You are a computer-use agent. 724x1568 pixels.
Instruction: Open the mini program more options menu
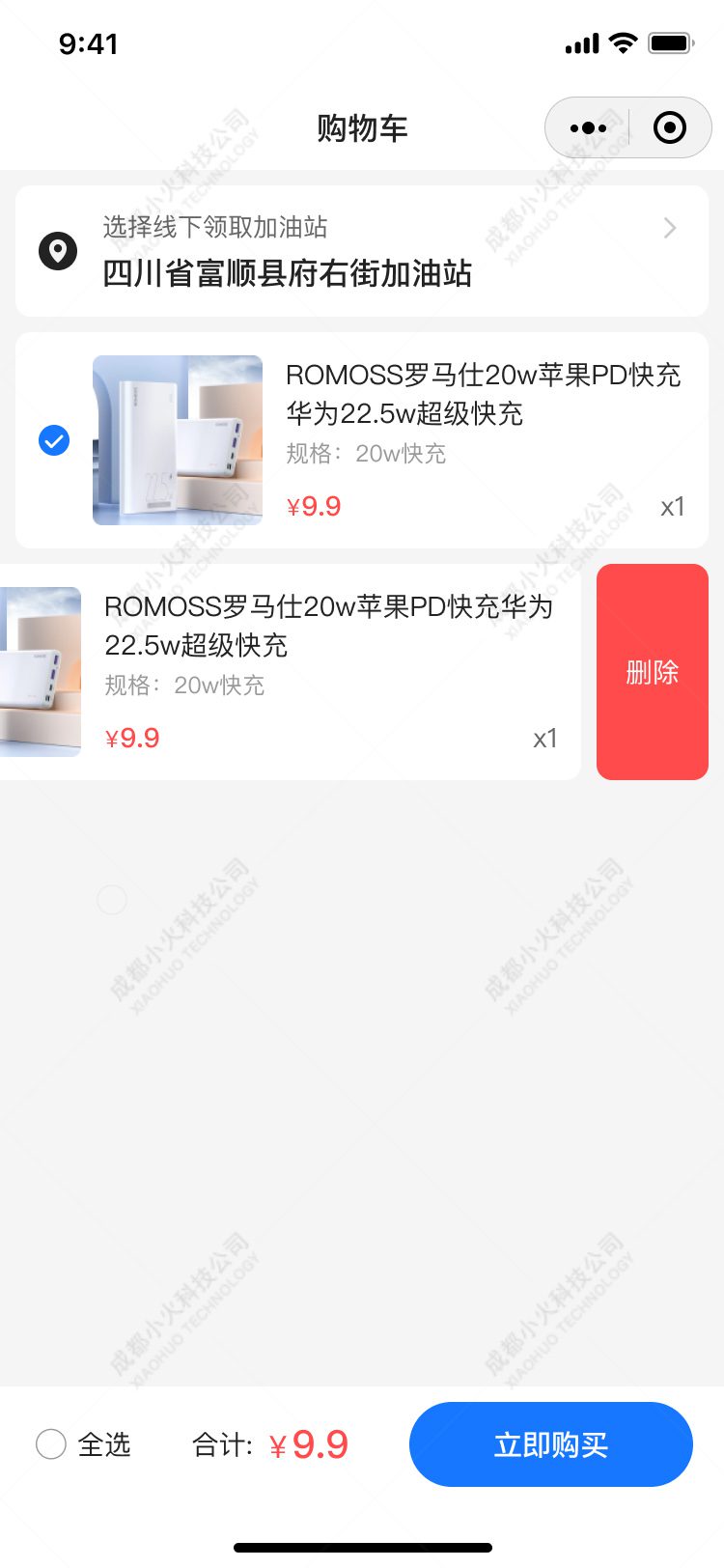click(588, 127)
